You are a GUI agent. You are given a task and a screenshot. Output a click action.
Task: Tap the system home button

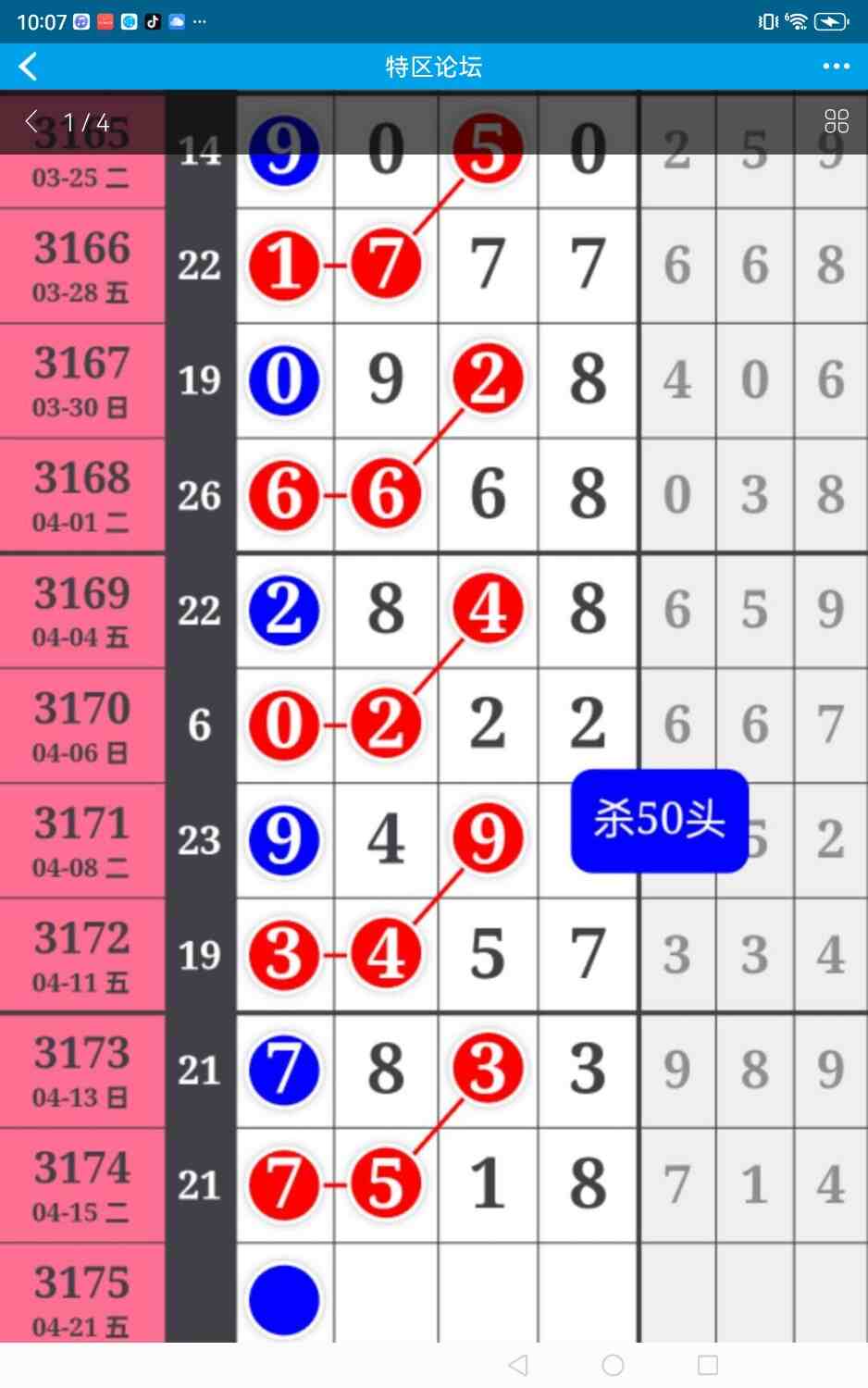coord(613,1365)
